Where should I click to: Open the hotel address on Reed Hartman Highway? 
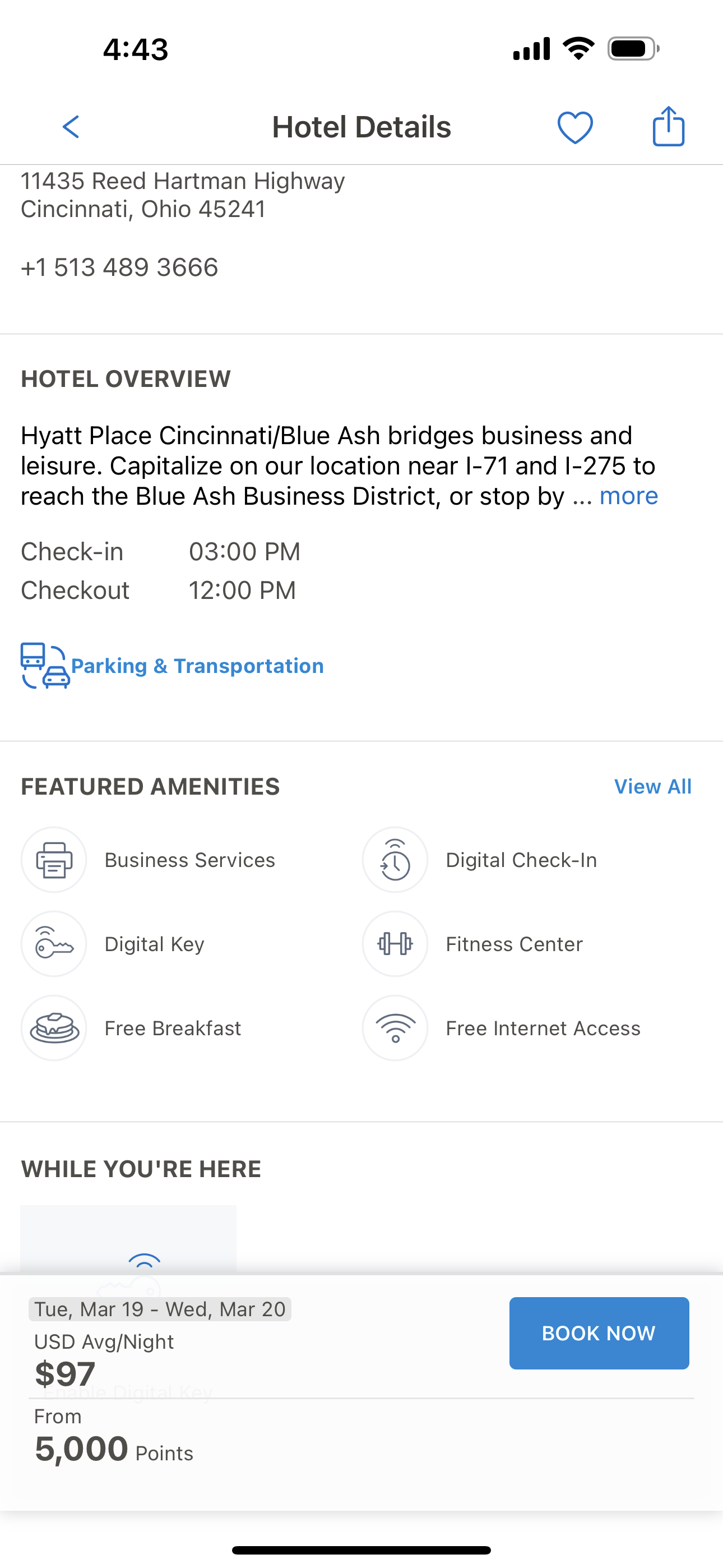click(183, 195)
